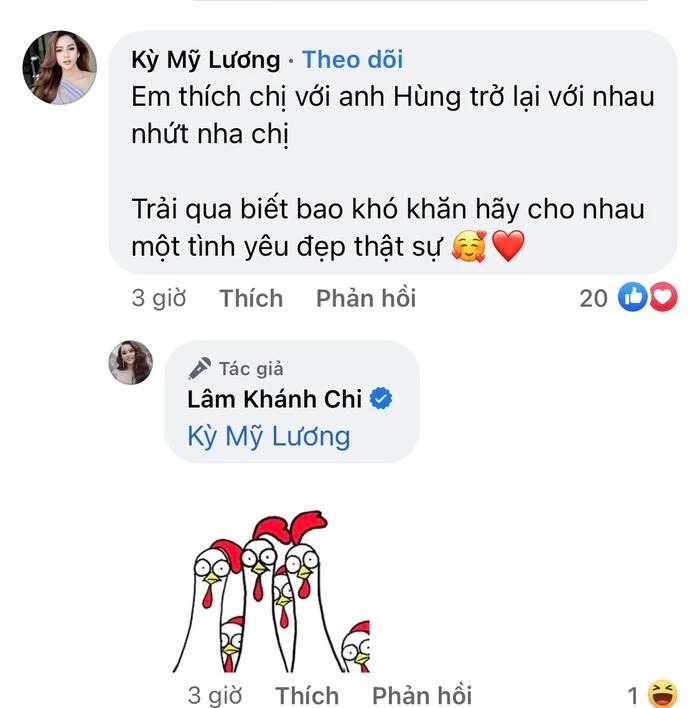Open Kỳ Mỹ Lương's profile picture

point(60,67)
